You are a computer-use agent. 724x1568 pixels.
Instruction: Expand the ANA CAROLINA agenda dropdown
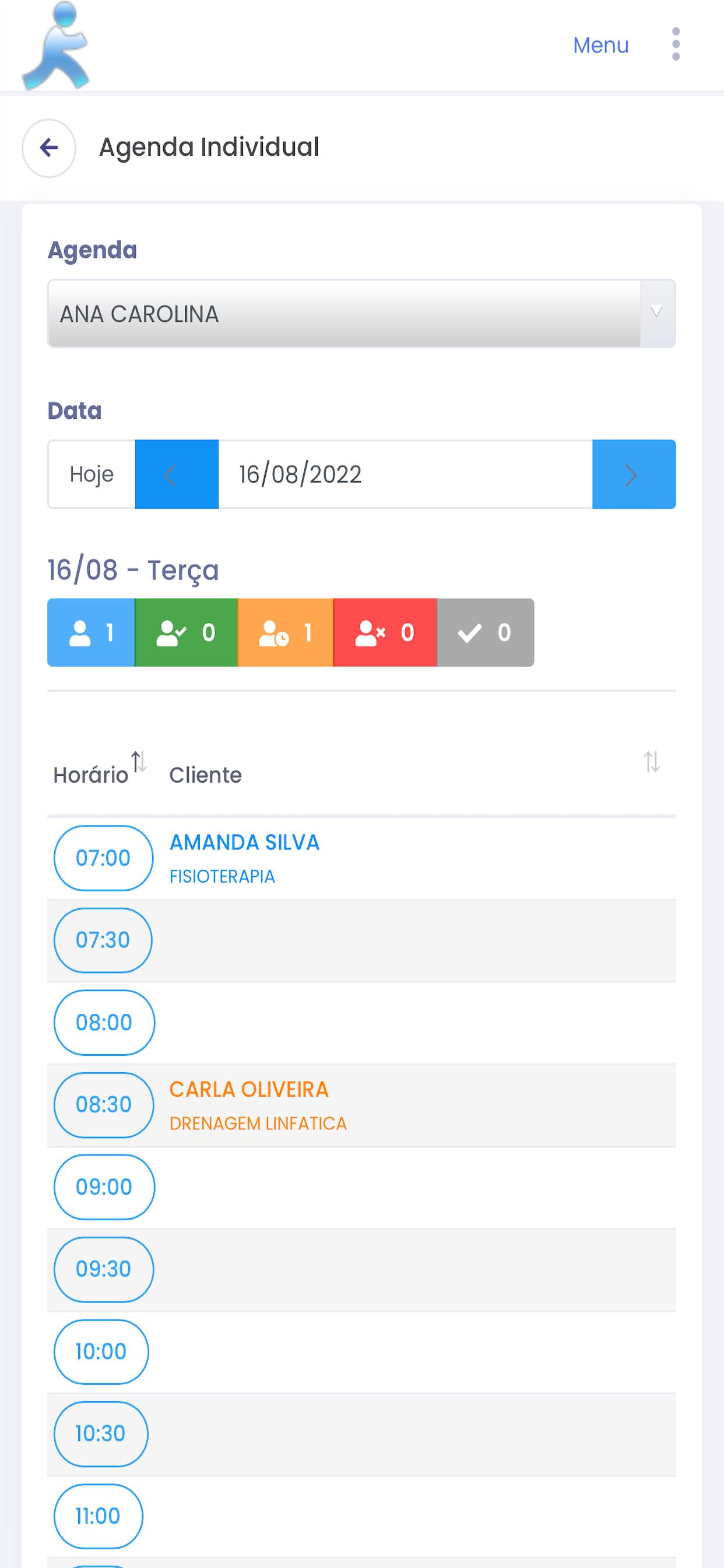pos(361,313)
